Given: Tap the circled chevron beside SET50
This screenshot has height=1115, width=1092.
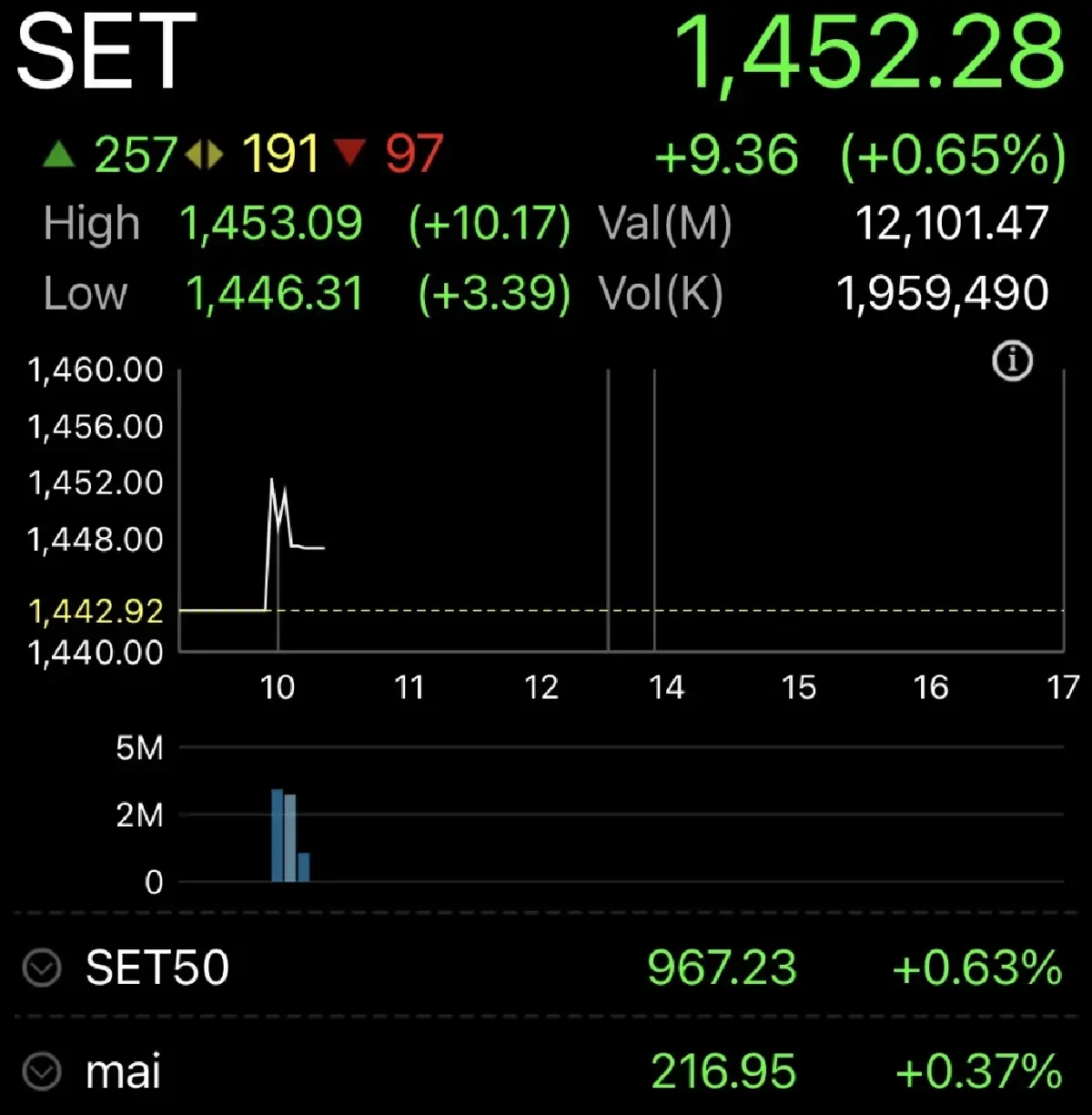Looking at the screenshot, I should coord(41,968).
